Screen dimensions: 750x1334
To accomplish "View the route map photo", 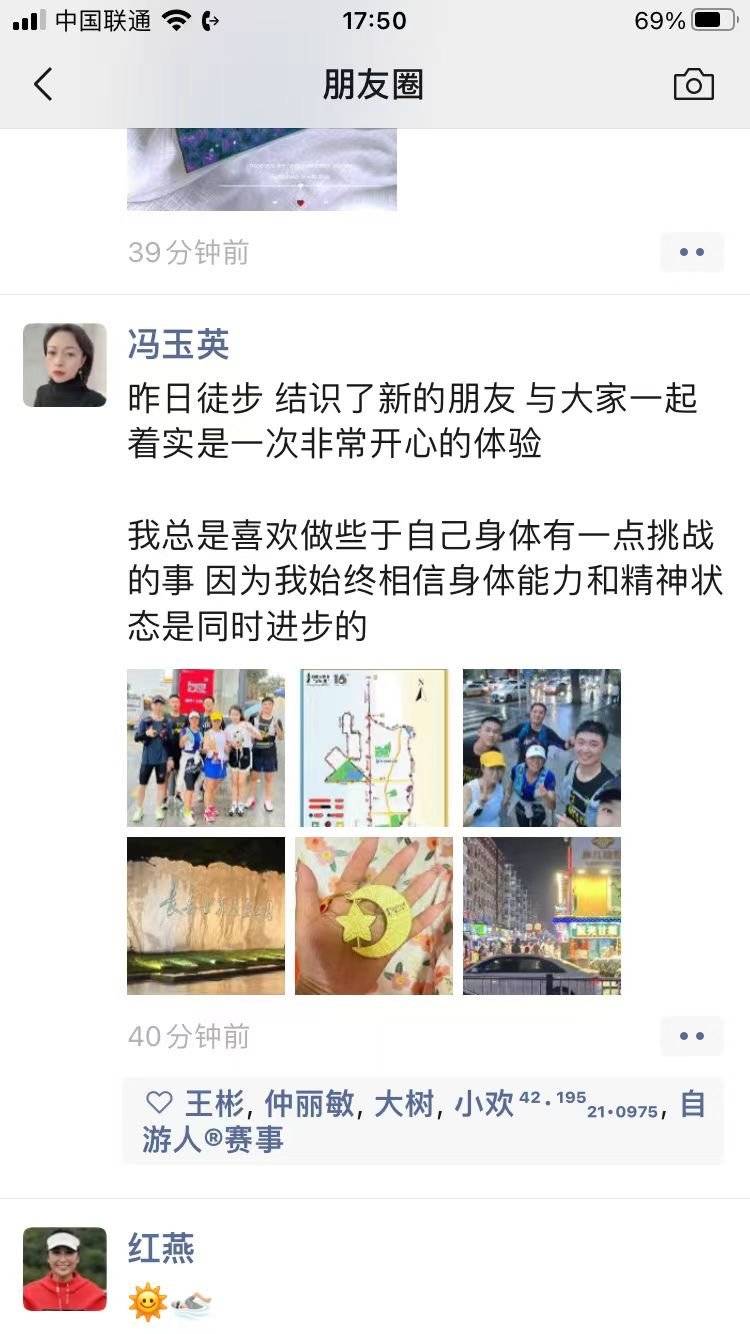I will (374, 747).
